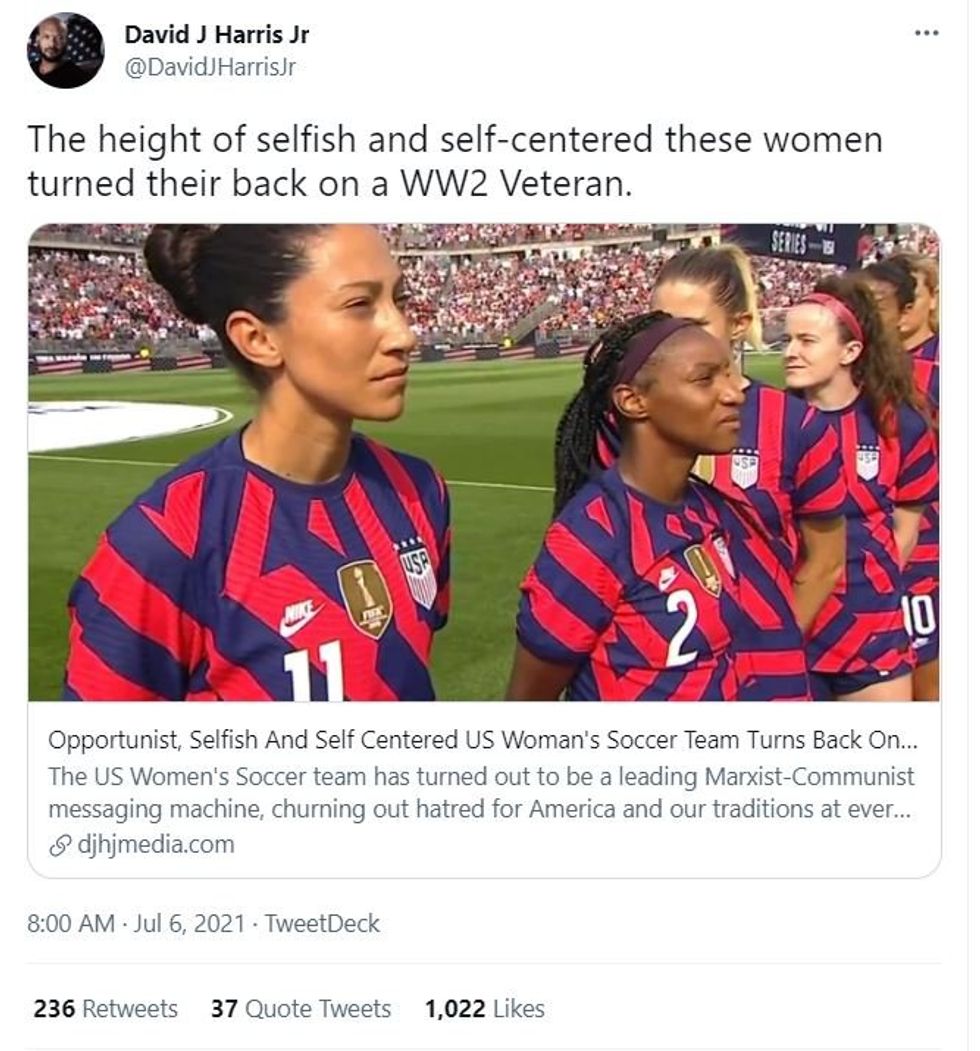This screenshot has height=1051, width=980.
Task: Visit the @DavidJHarrisJr handle
Action: click(x=209, y=67)
